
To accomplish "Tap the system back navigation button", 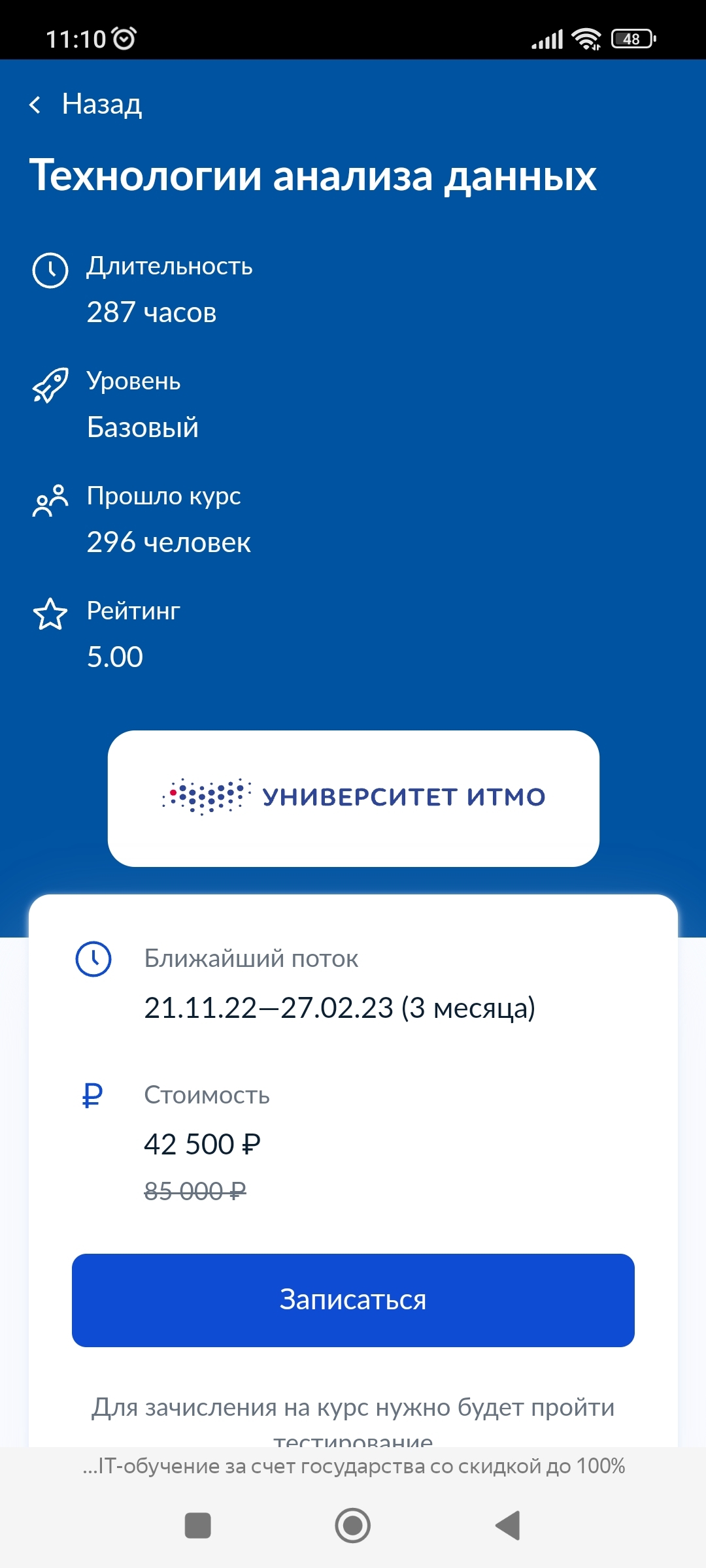I will [x=508, y=1526].
